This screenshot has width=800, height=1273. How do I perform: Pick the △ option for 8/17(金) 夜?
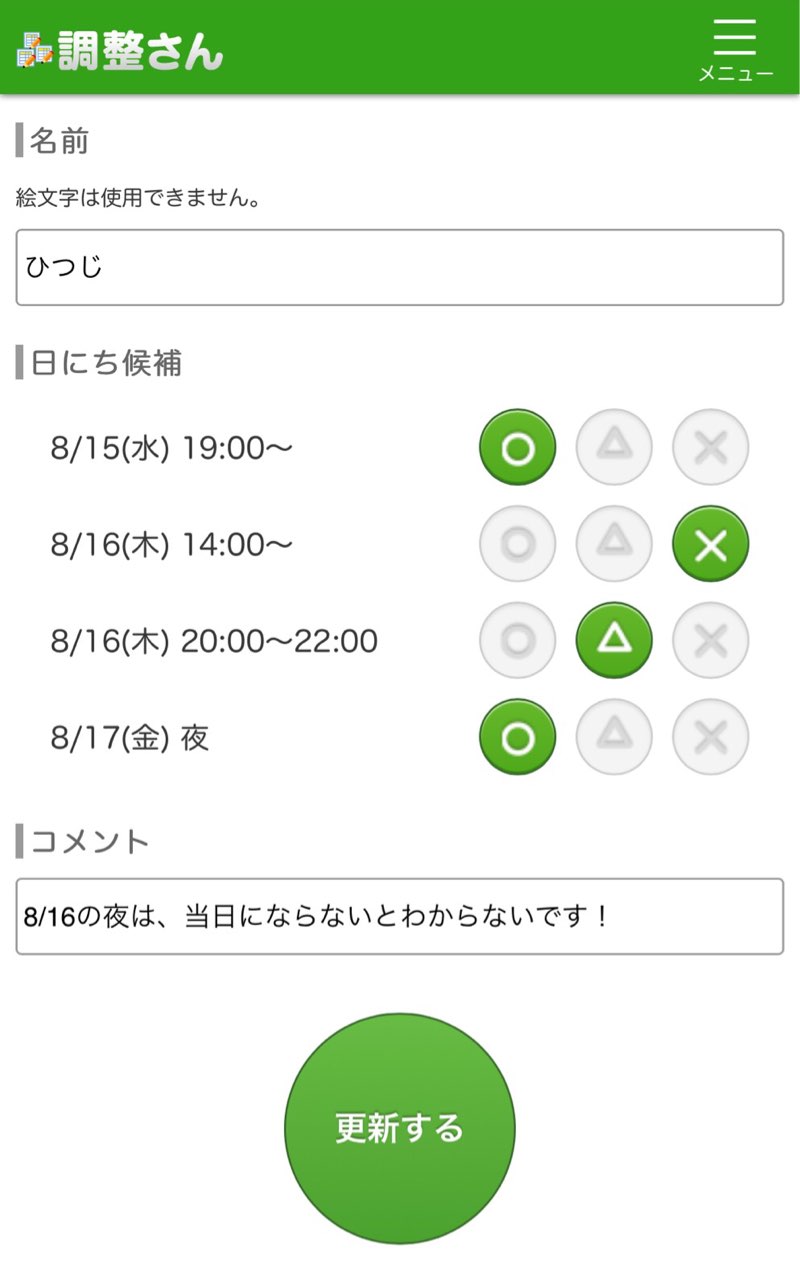click(x=613, y=737)
